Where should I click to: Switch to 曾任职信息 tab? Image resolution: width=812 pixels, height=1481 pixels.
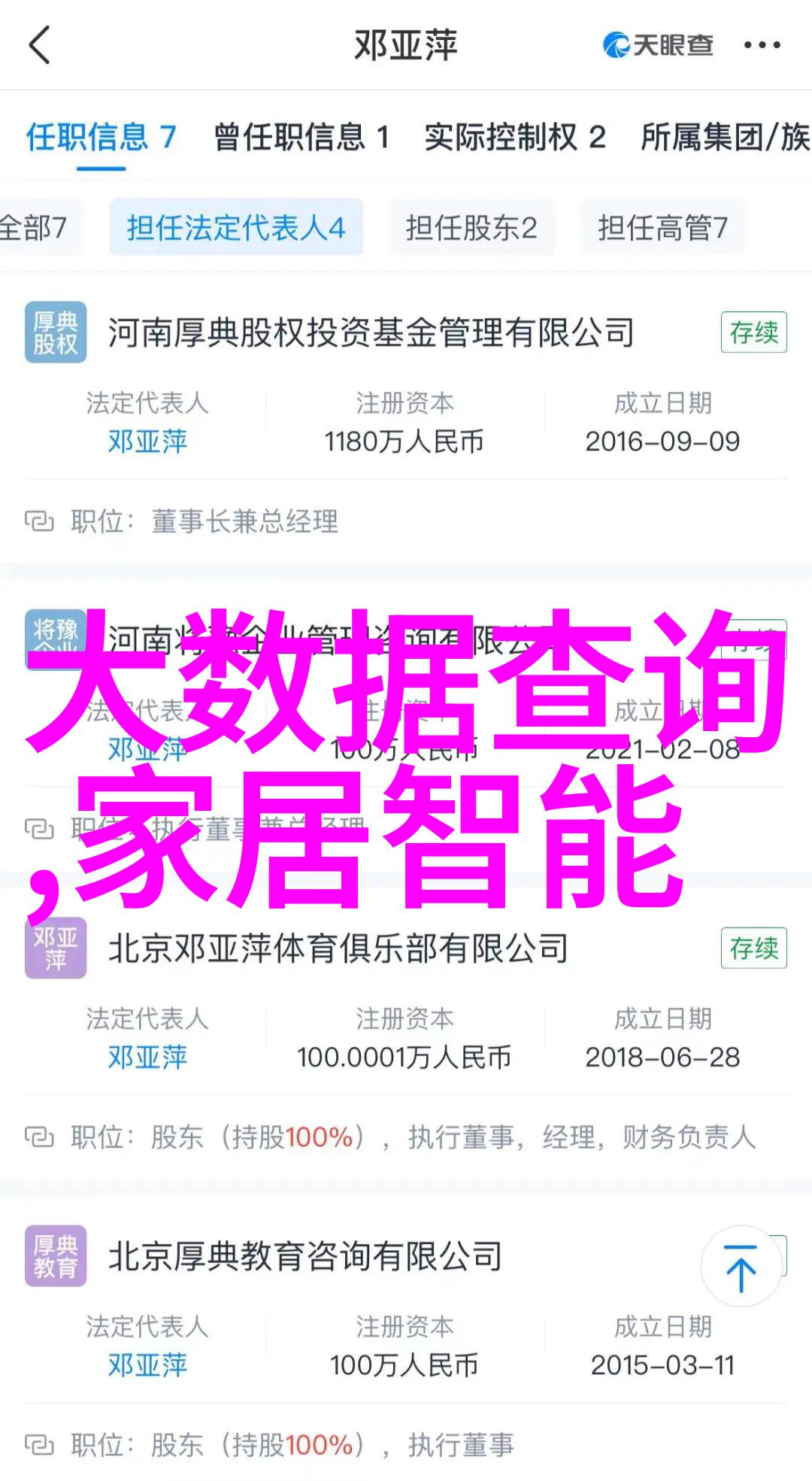pyautogui.click(x=301, y=138)
